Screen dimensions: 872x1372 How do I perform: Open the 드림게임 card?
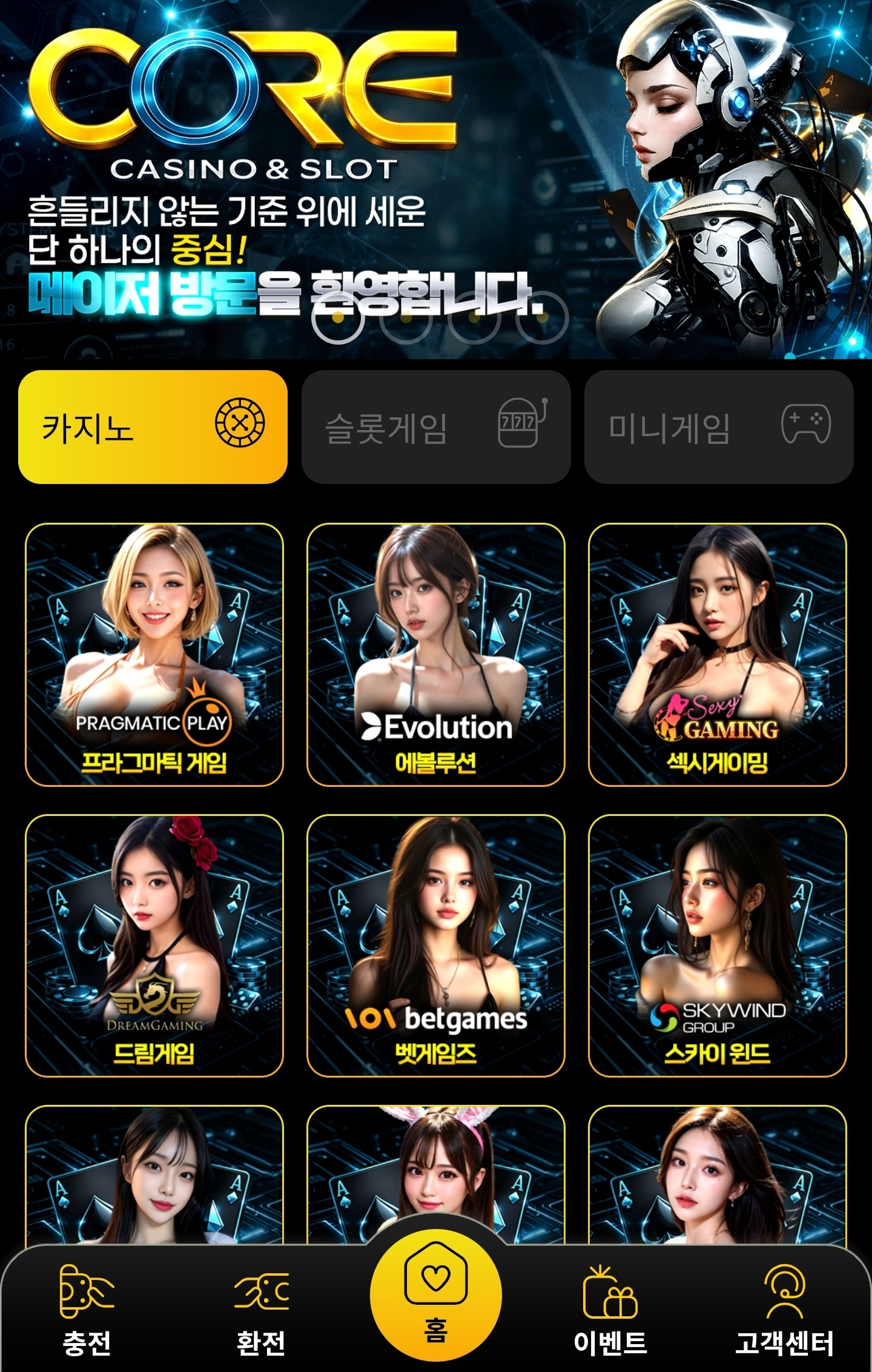(x=154, y=945)
